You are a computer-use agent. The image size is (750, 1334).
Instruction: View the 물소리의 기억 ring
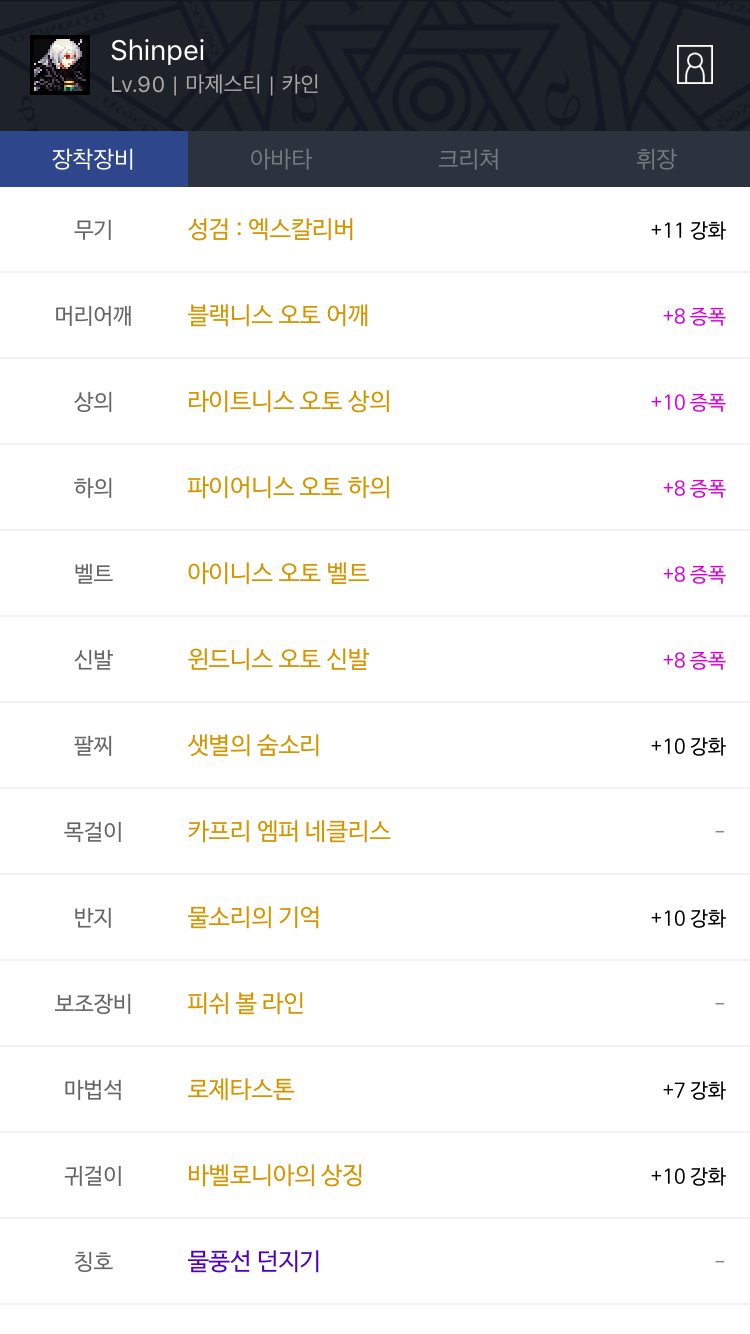(375, 918)
